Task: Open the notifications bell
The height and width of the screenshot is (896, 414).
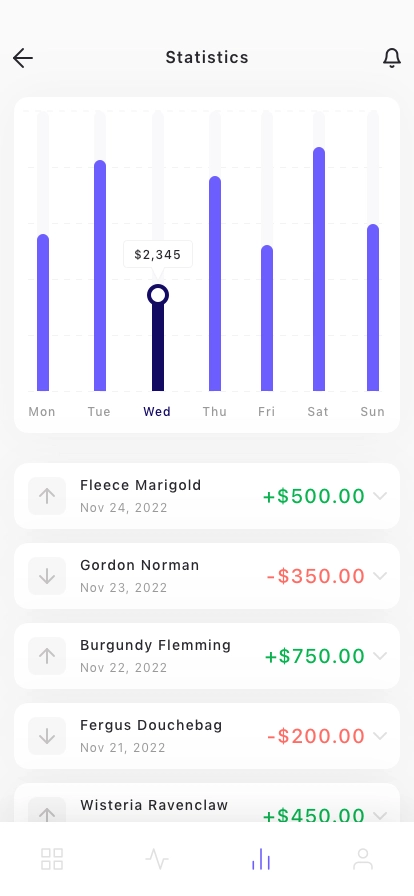Action: [x=392, y=58]
